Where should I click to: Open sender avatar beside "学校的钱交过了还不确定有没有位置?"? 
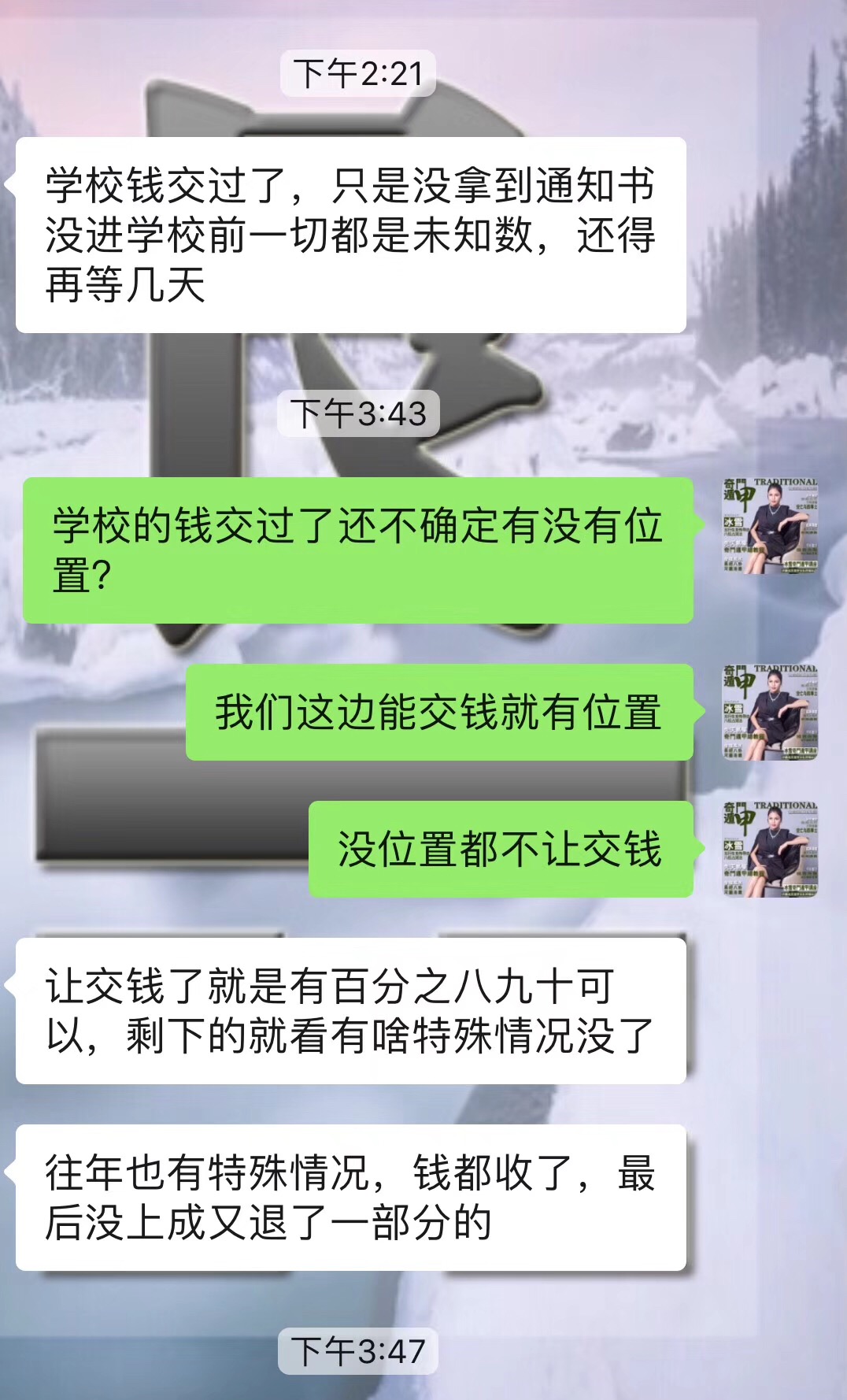tap(770, 525)
